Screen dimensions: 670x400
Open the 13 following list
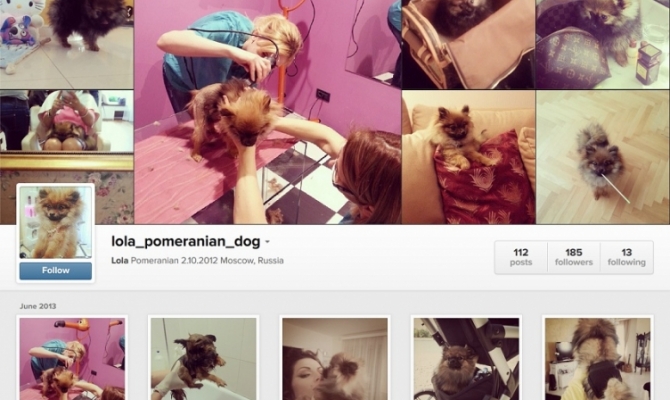[x=626, y=256]
